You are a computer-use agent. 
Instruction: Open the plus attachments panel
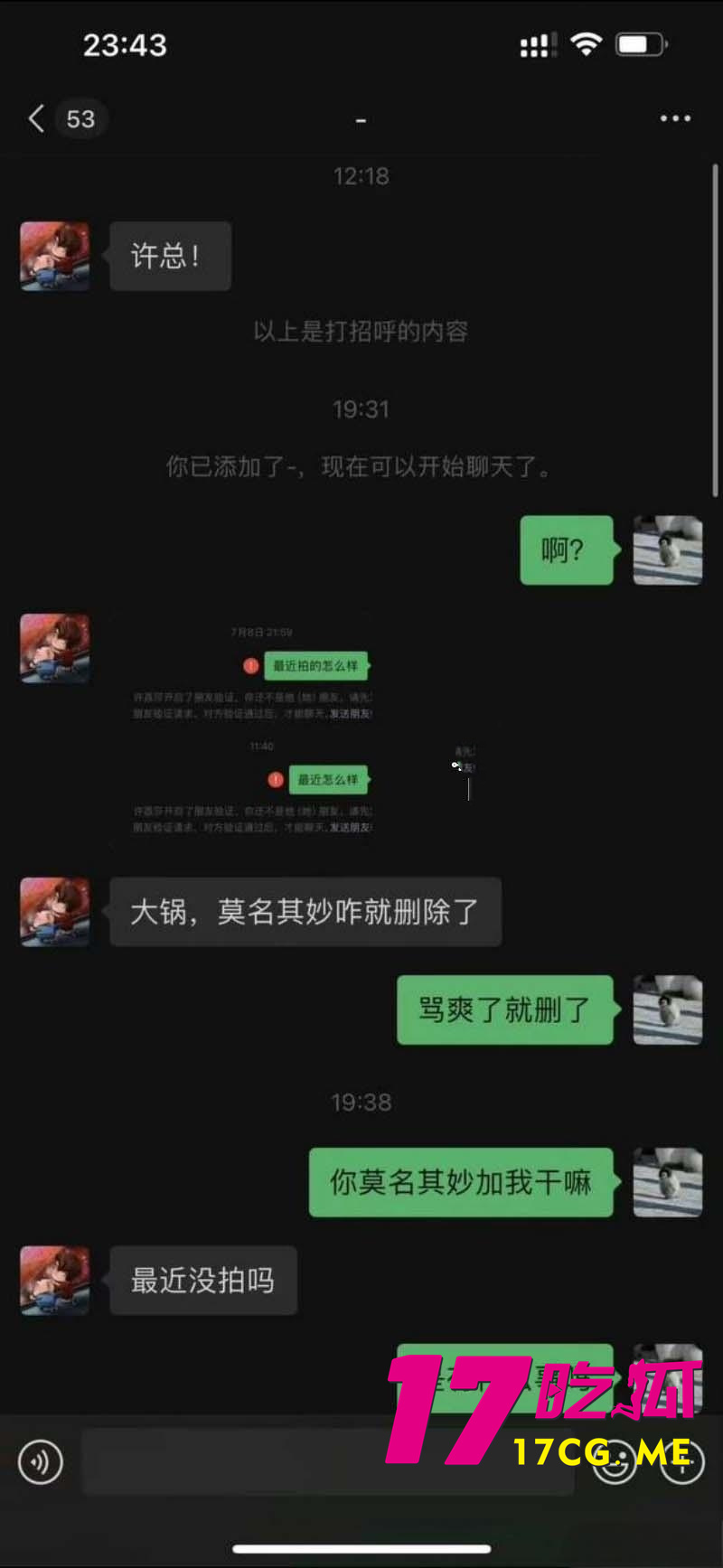tap(682, 1461)
